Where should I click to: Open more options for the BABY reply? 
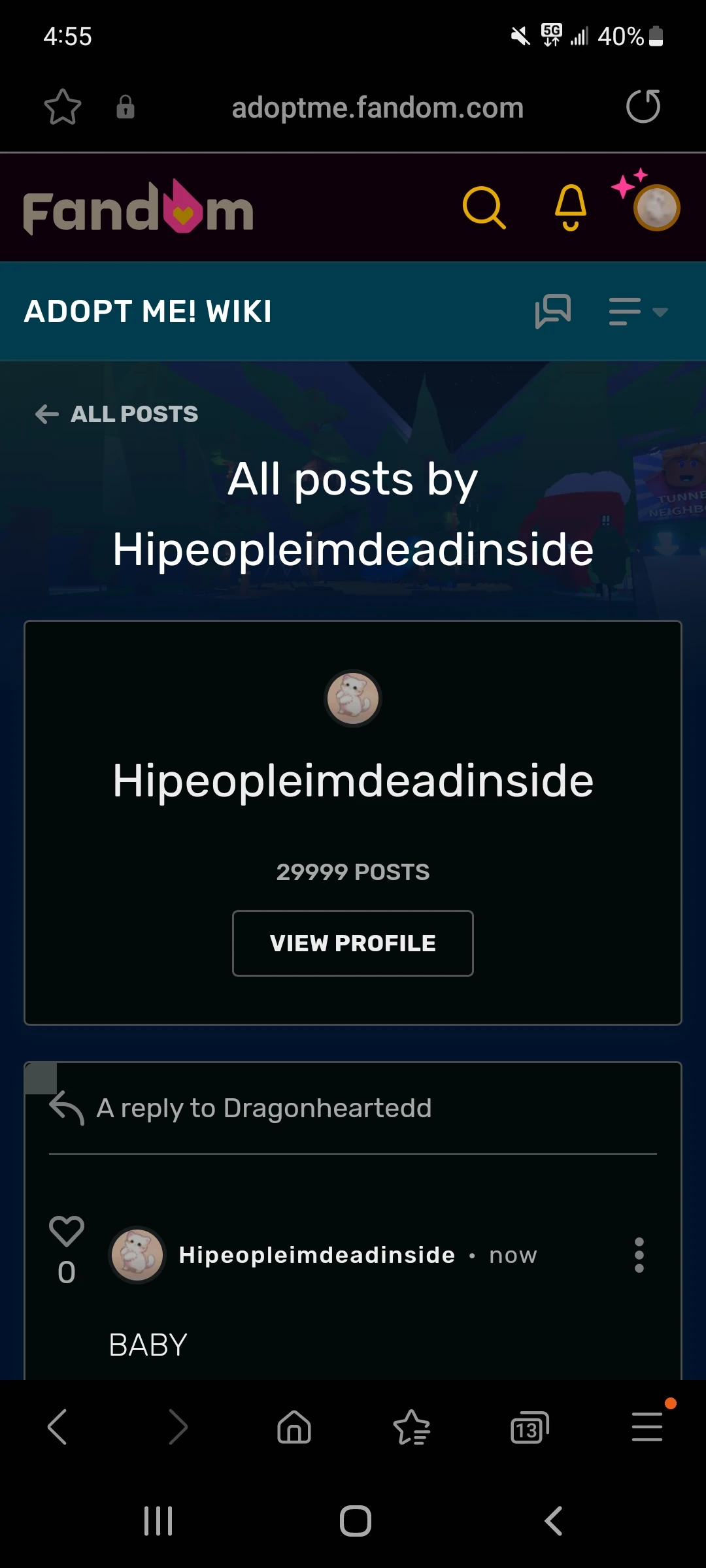click(639, 1254)
